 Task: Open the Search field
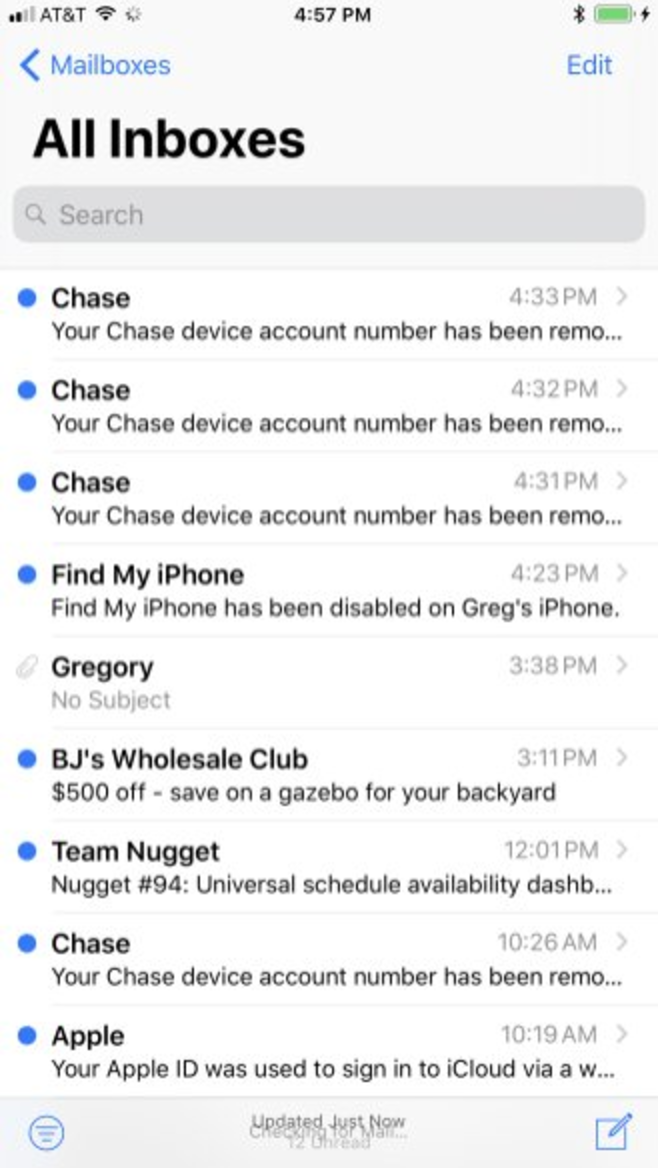329,214
